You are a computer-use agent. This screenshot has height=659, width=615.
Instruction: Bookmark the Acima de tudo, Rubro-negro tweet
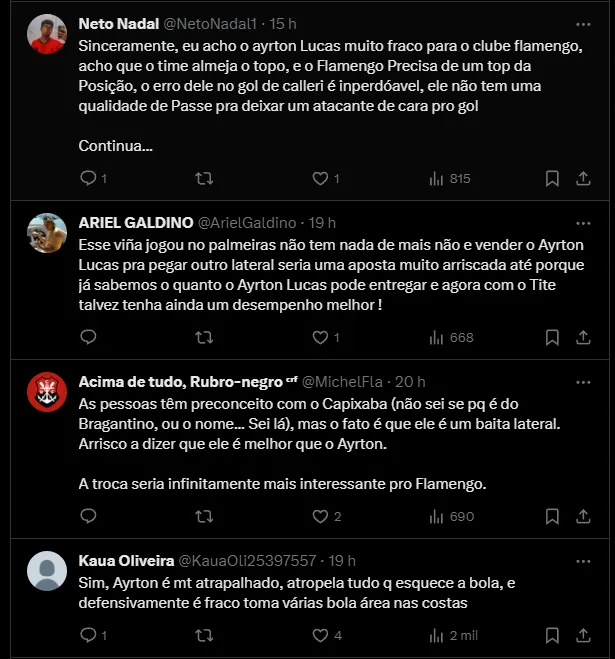(x=552, y=517)
